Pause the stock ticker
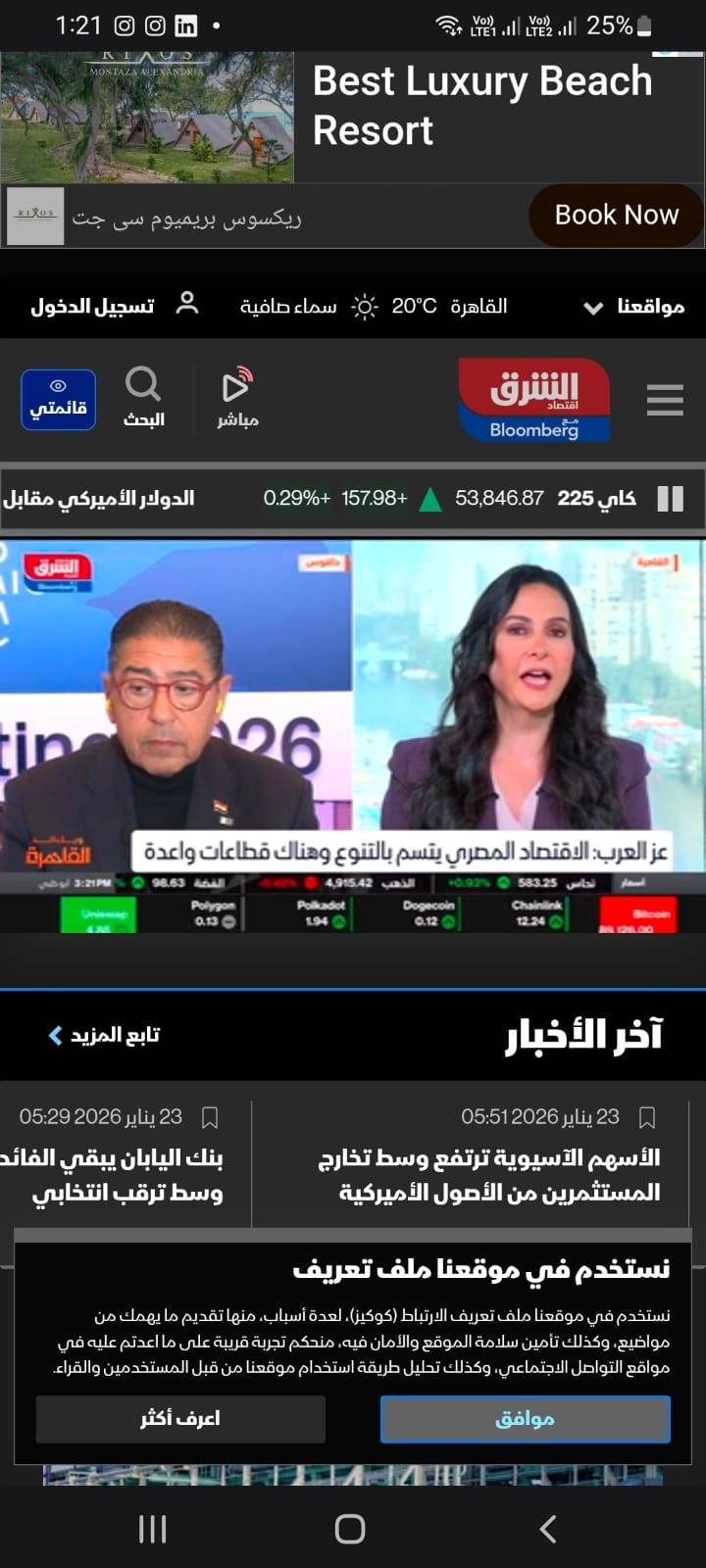706x1568 pixels. pyautogui.click(x=670, y=499)
